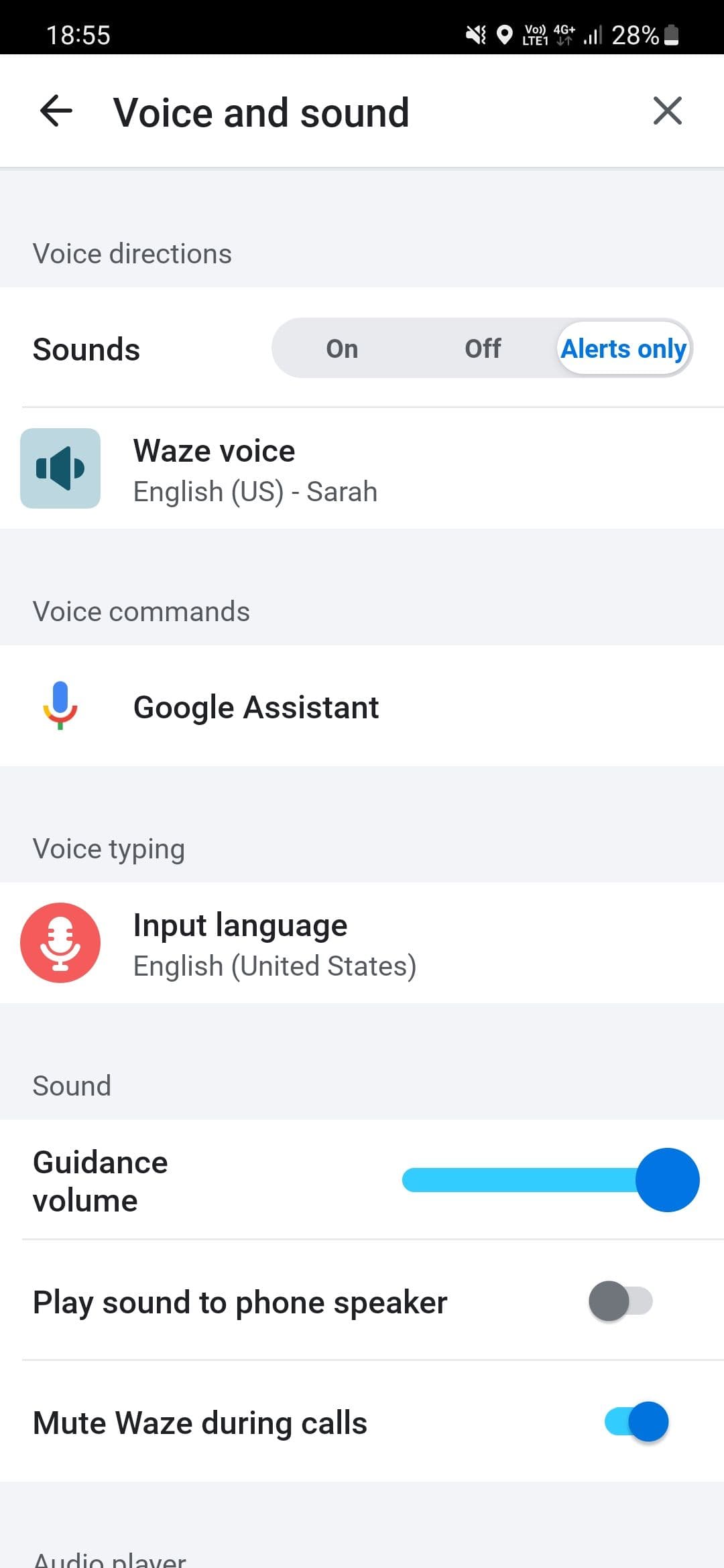Close the Voice and sound settings
Viewport: 724px width, 1568px height.
667,111
